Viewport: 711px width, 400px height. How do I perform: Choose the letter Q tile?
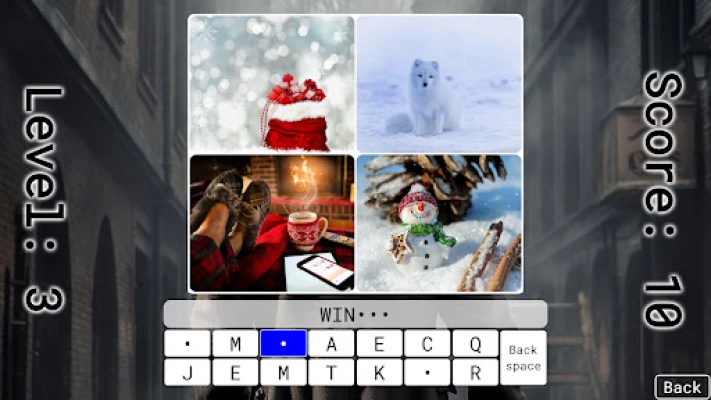pos(475,344)
